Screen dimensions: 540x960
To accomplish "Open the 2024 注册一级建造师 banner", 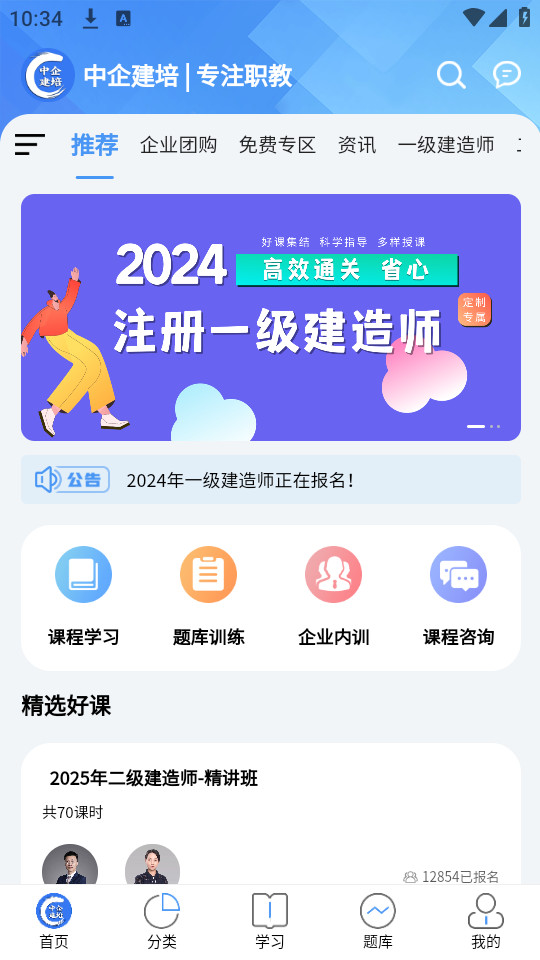I will click(271, 317).
